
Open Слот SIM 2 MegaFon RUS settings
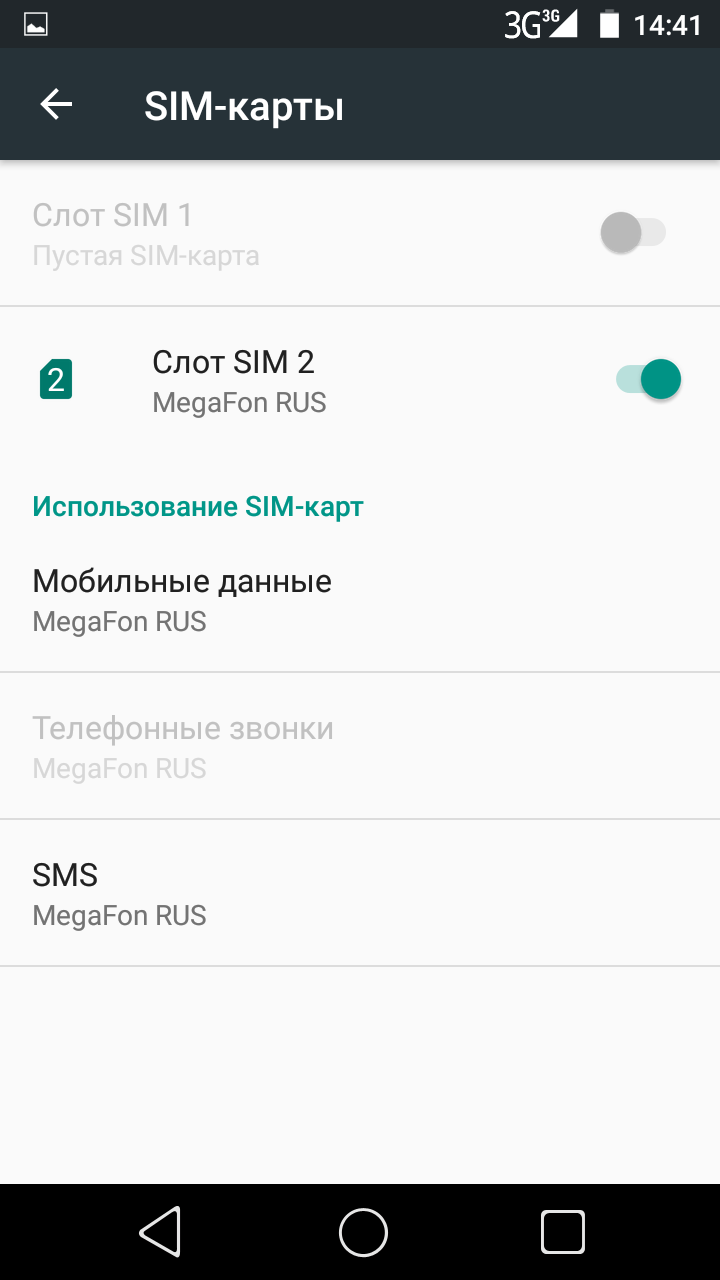[x=240, y=381]
